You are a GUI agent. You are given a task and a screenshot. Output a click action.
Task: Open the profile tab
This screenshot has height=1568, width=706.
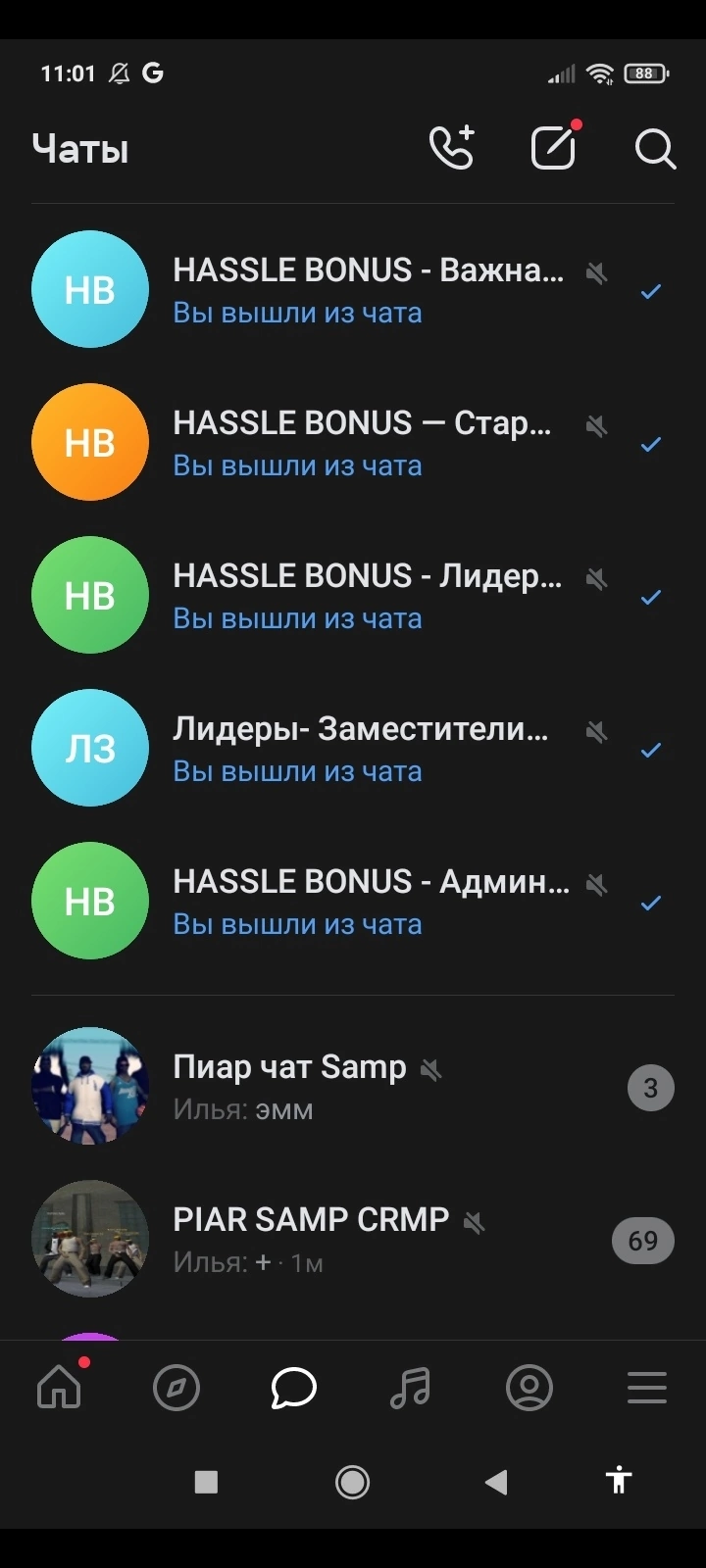(529, 1388)
